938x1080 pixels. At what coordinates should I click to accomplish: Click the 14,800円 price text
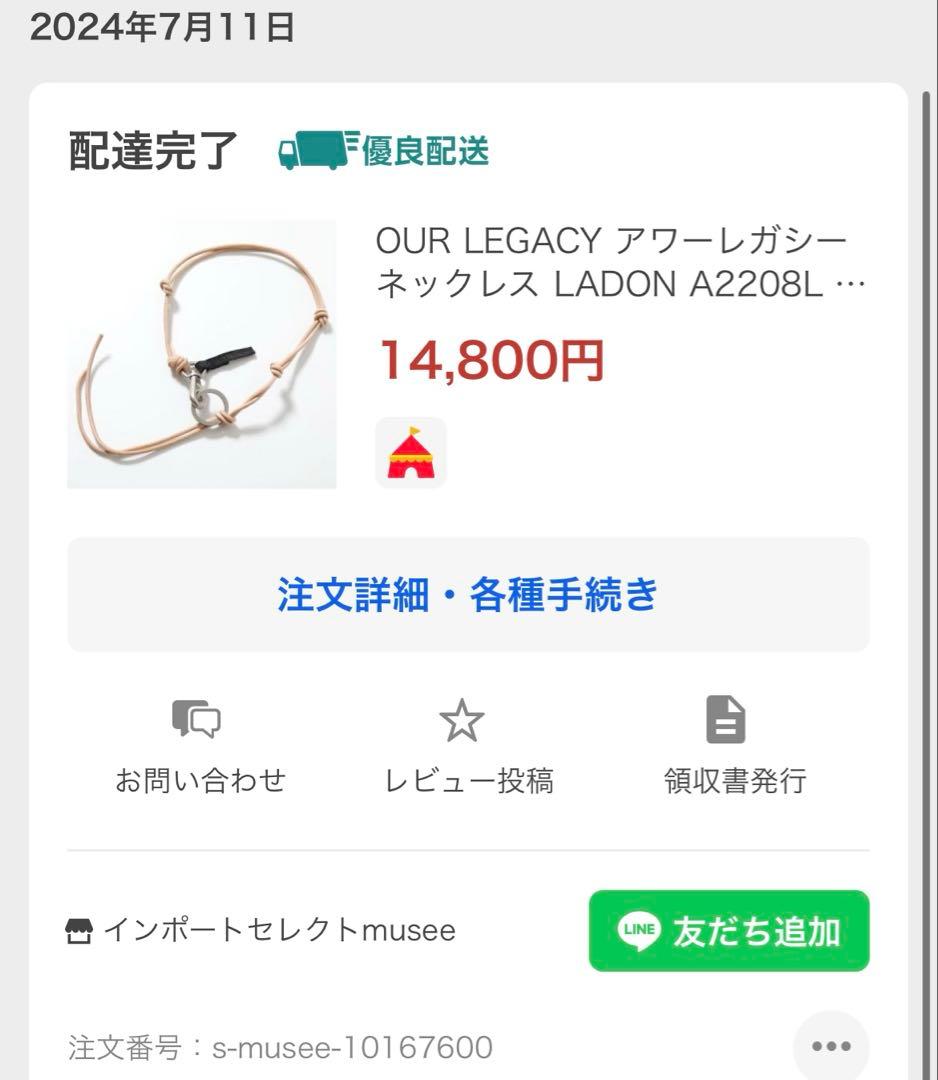pyautogui.click(x=490, y=363)
